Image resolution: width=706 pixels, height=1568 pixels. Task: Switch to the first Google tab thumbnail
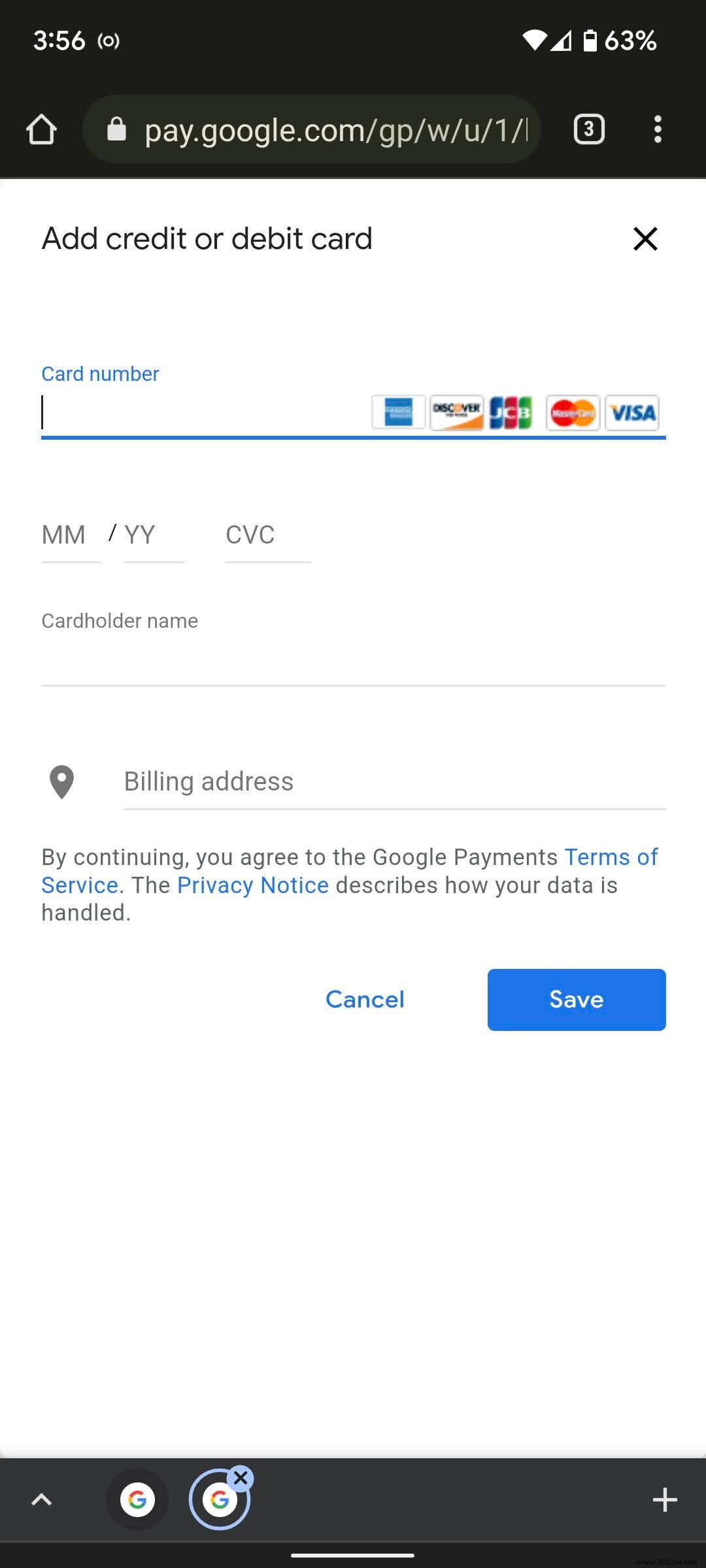[x=137, y=1499]
